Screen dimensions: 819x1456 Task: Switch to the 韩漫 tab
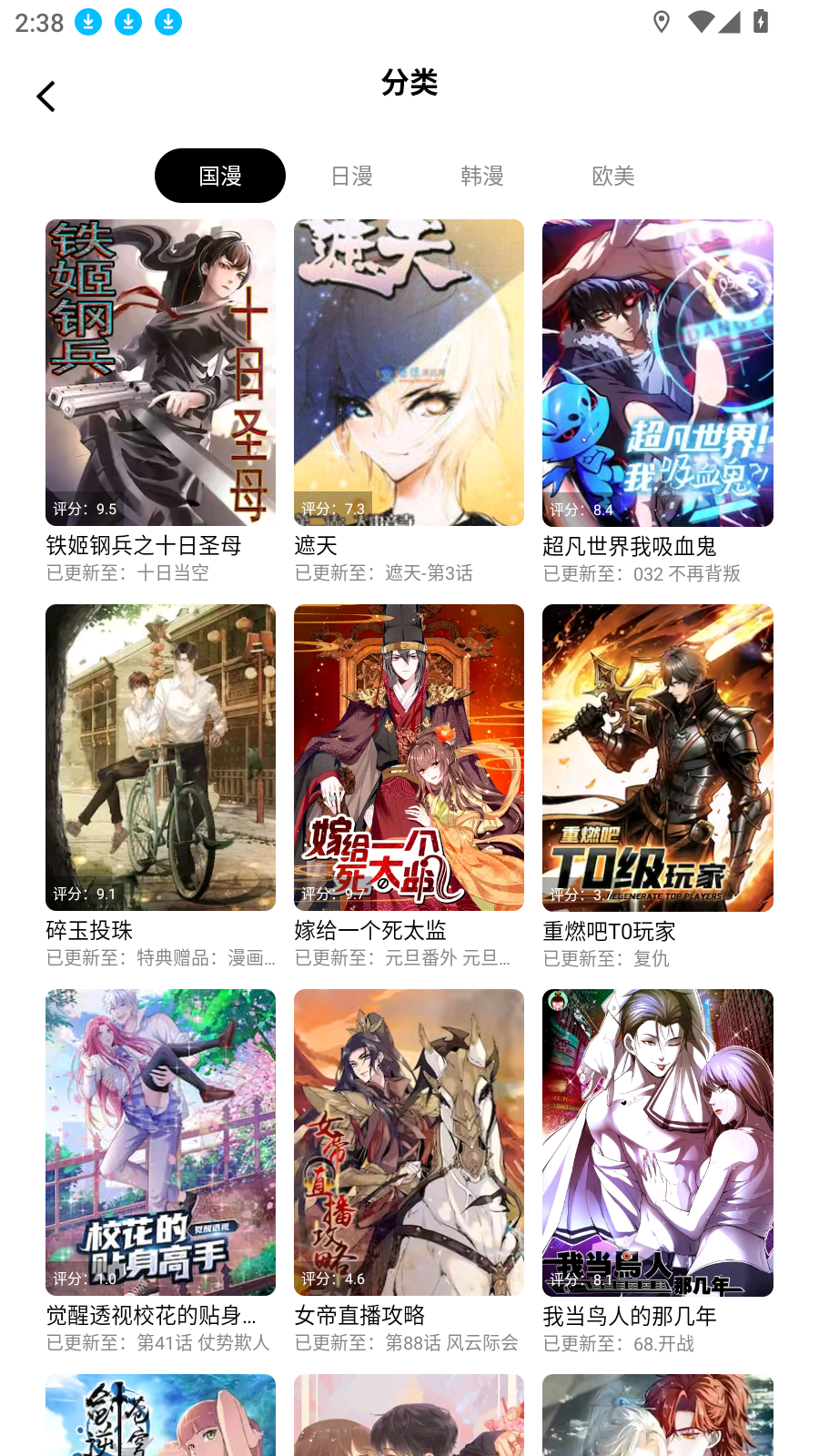[482, 175]
